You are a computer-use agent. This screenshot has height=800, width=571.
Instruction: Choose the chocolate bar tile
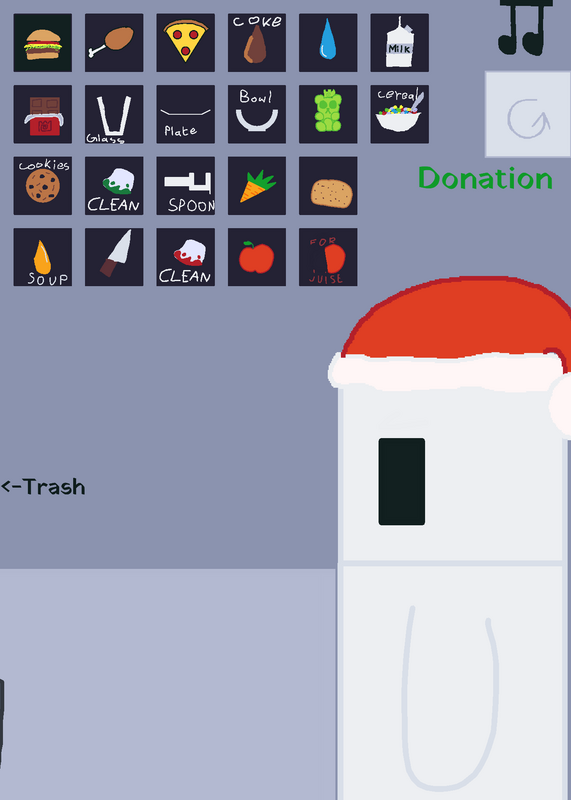(x=42, y=114)
